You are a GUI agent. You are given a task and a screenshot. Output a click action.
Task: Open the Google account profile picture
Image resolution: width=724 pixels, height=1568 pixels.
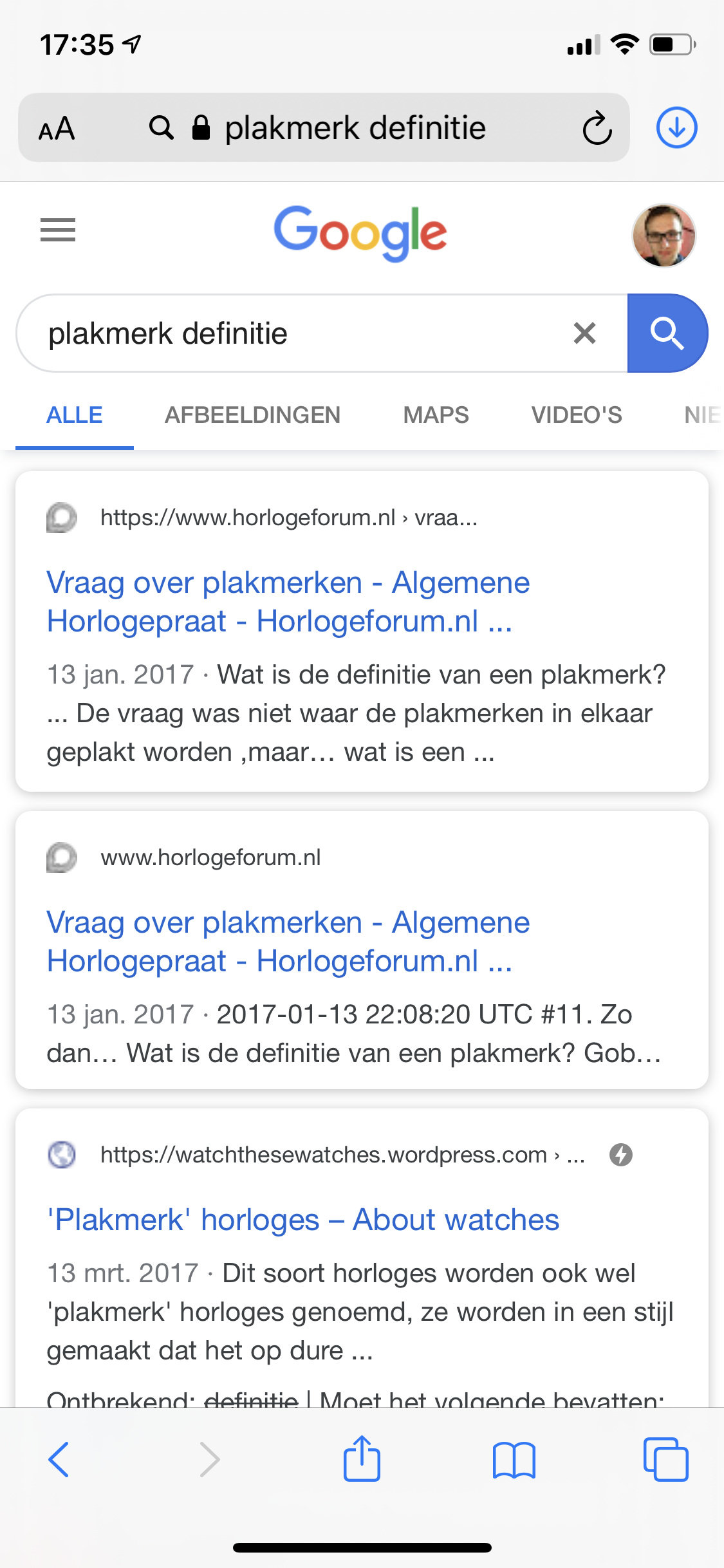(664, 236)
